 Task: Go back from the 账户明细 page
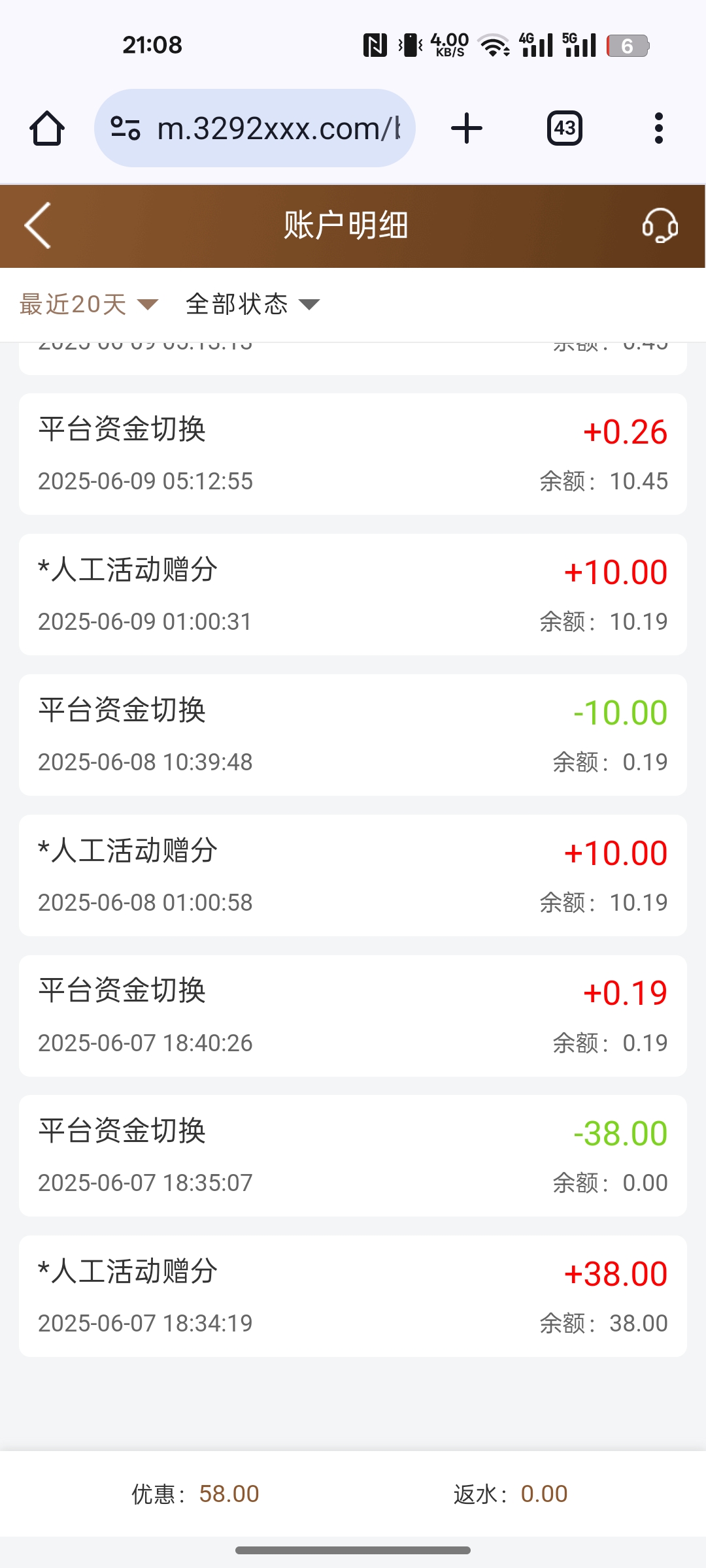click(38, 225)
